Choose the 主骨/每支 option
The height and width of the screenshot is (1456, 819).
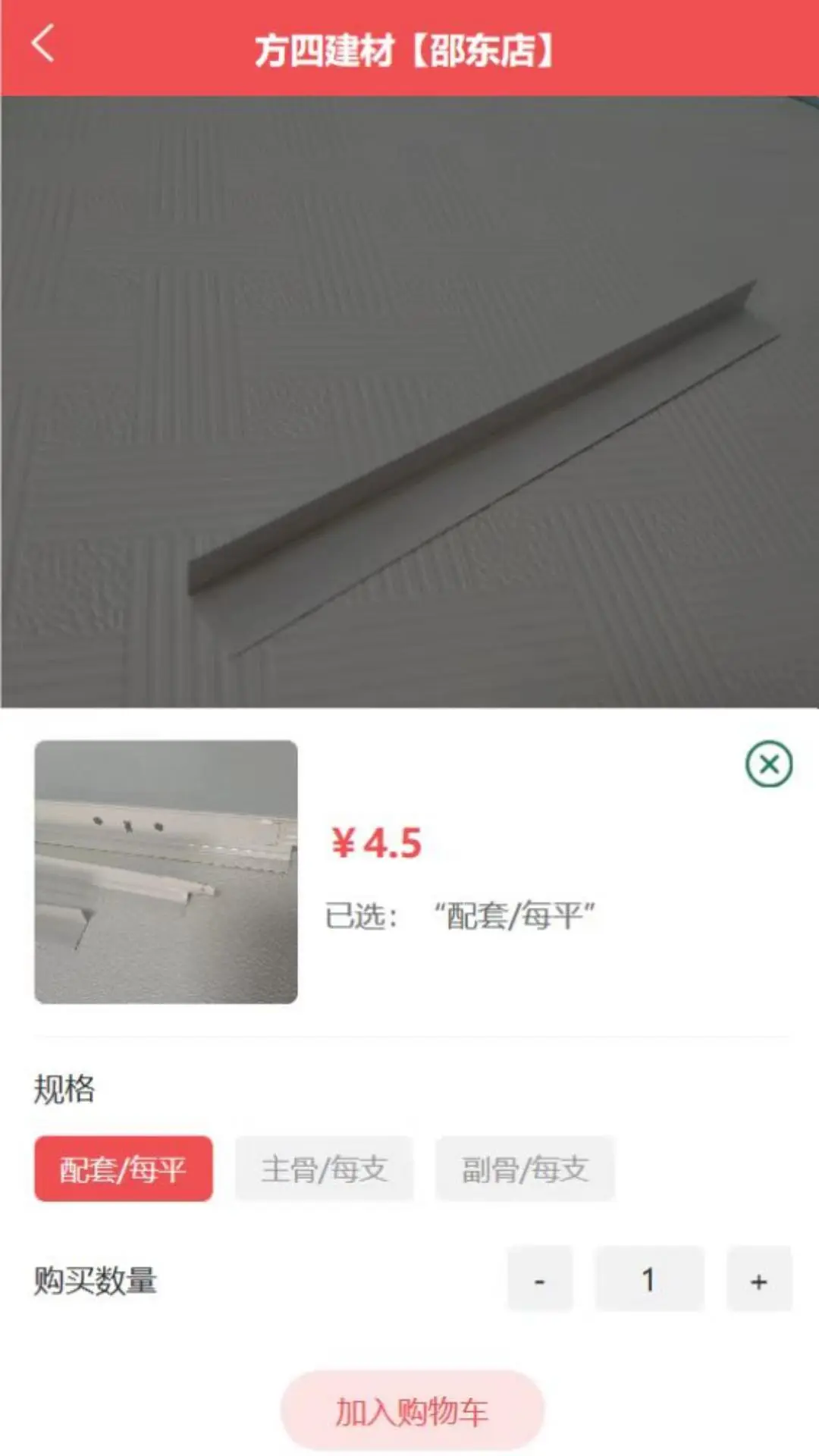coord(324,1169)
